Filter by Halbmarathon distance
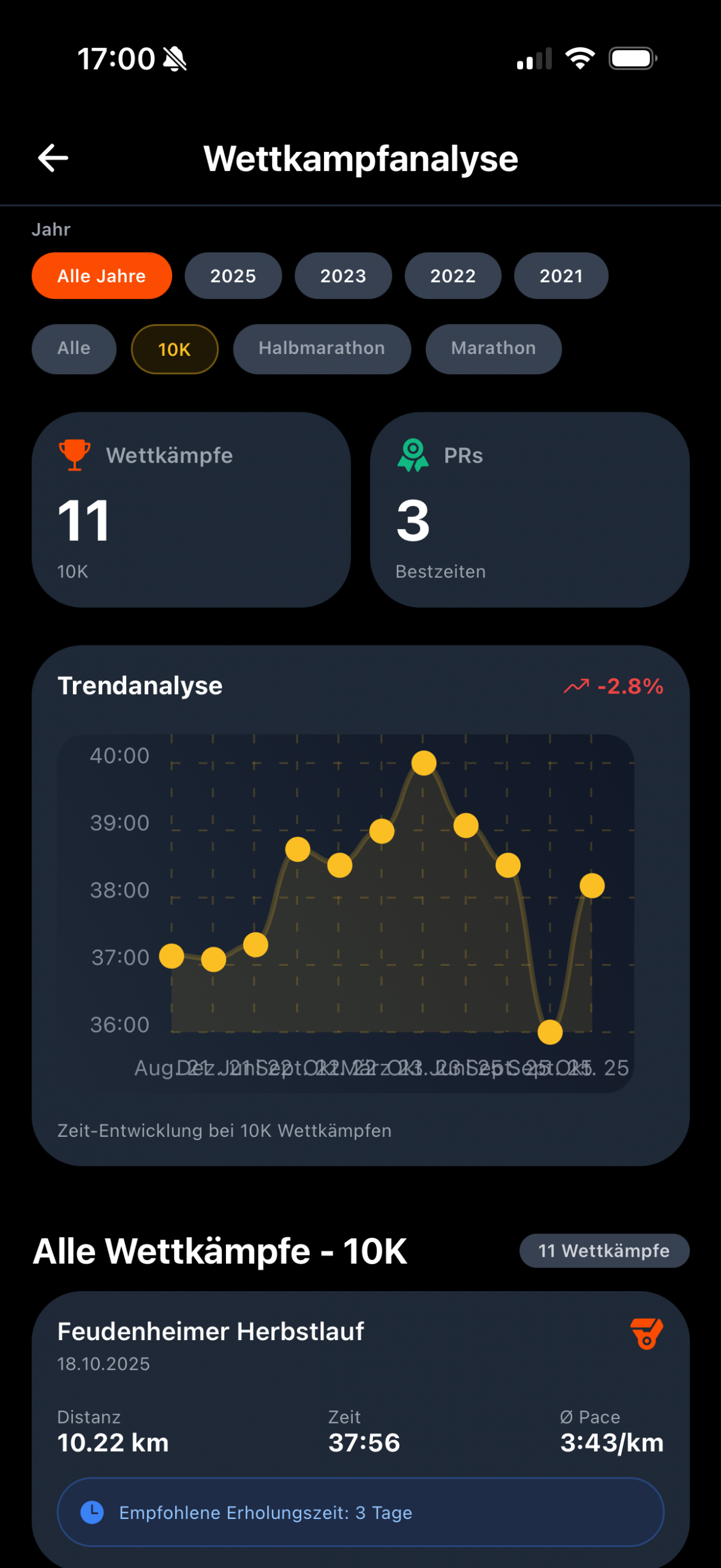 (x=322, y=349)
